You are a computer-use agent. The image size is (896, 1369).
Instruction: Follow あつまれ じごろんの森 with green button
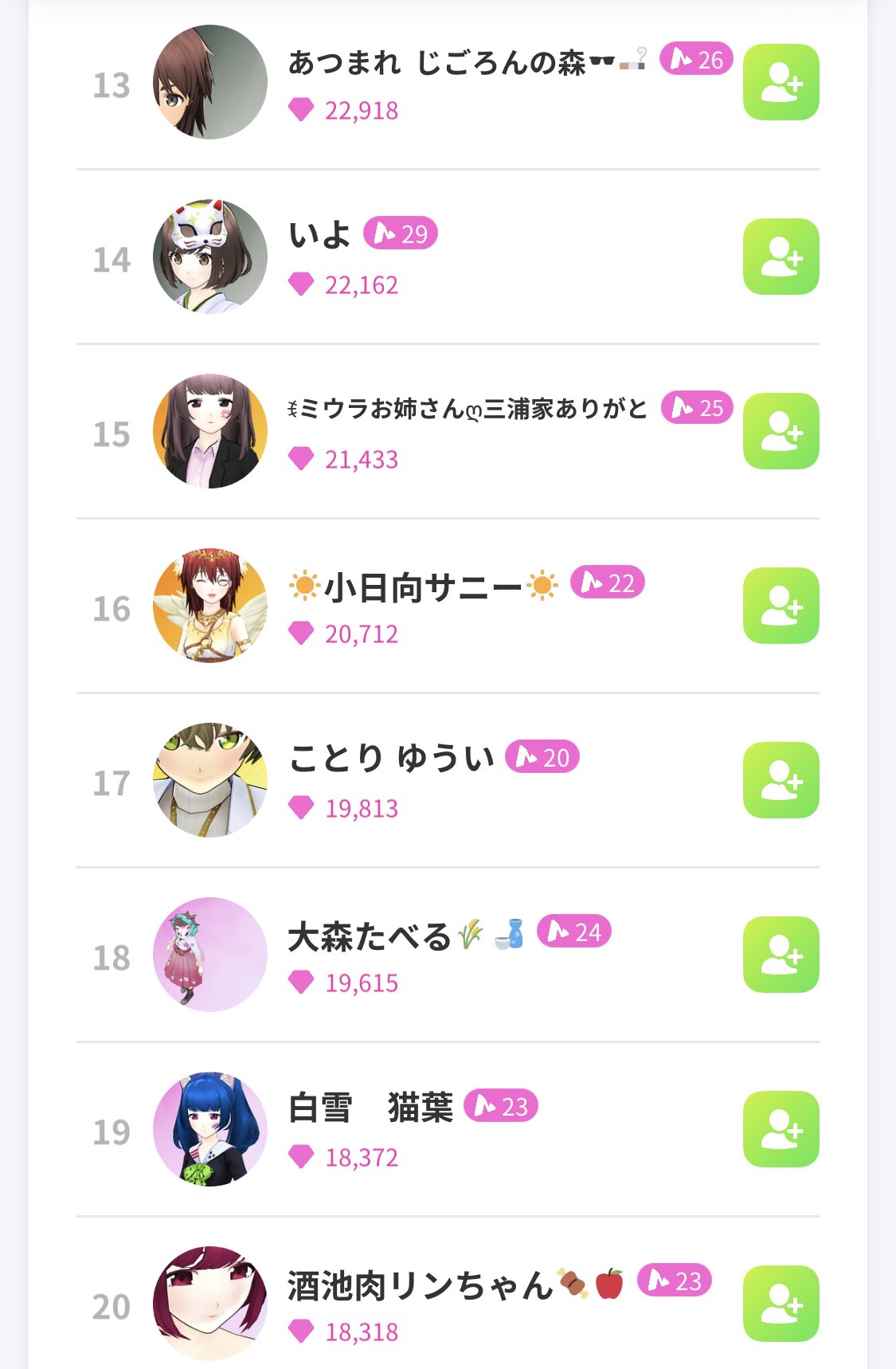(x=781, y=82)
